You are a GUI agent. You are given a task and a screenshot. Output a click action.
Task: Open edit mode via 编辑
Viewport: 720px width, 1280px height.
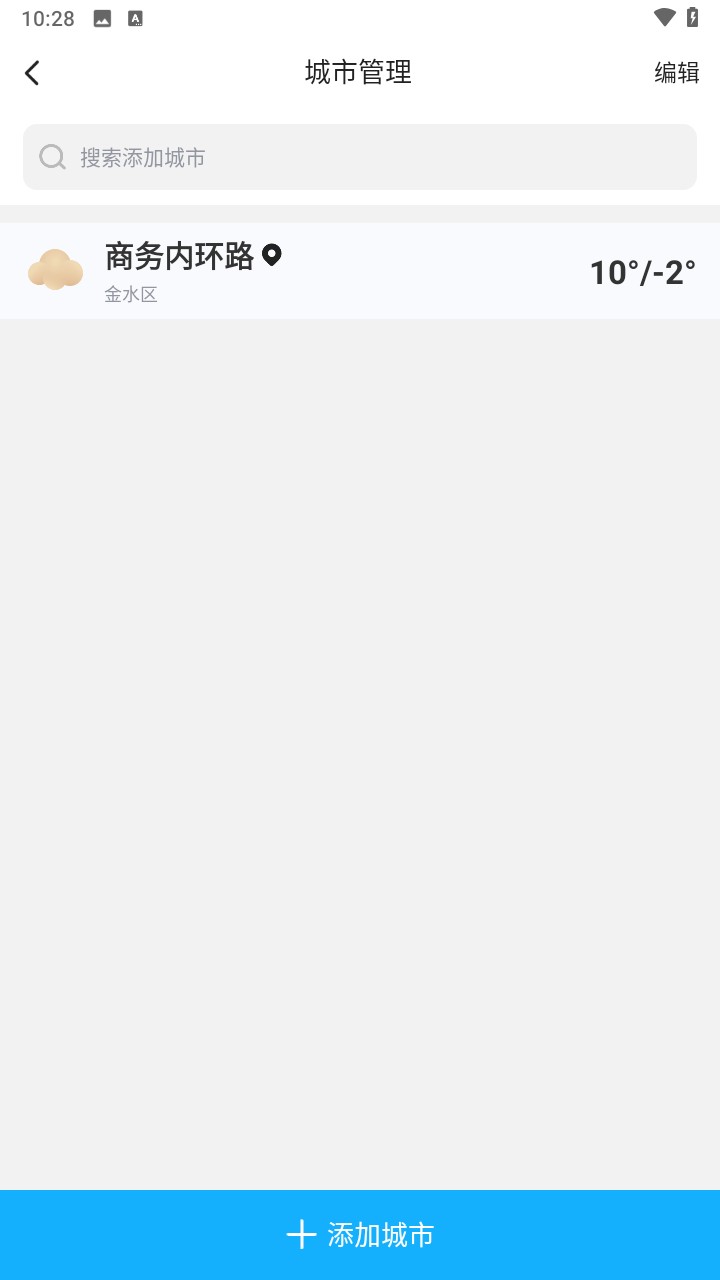click(676, 73)
